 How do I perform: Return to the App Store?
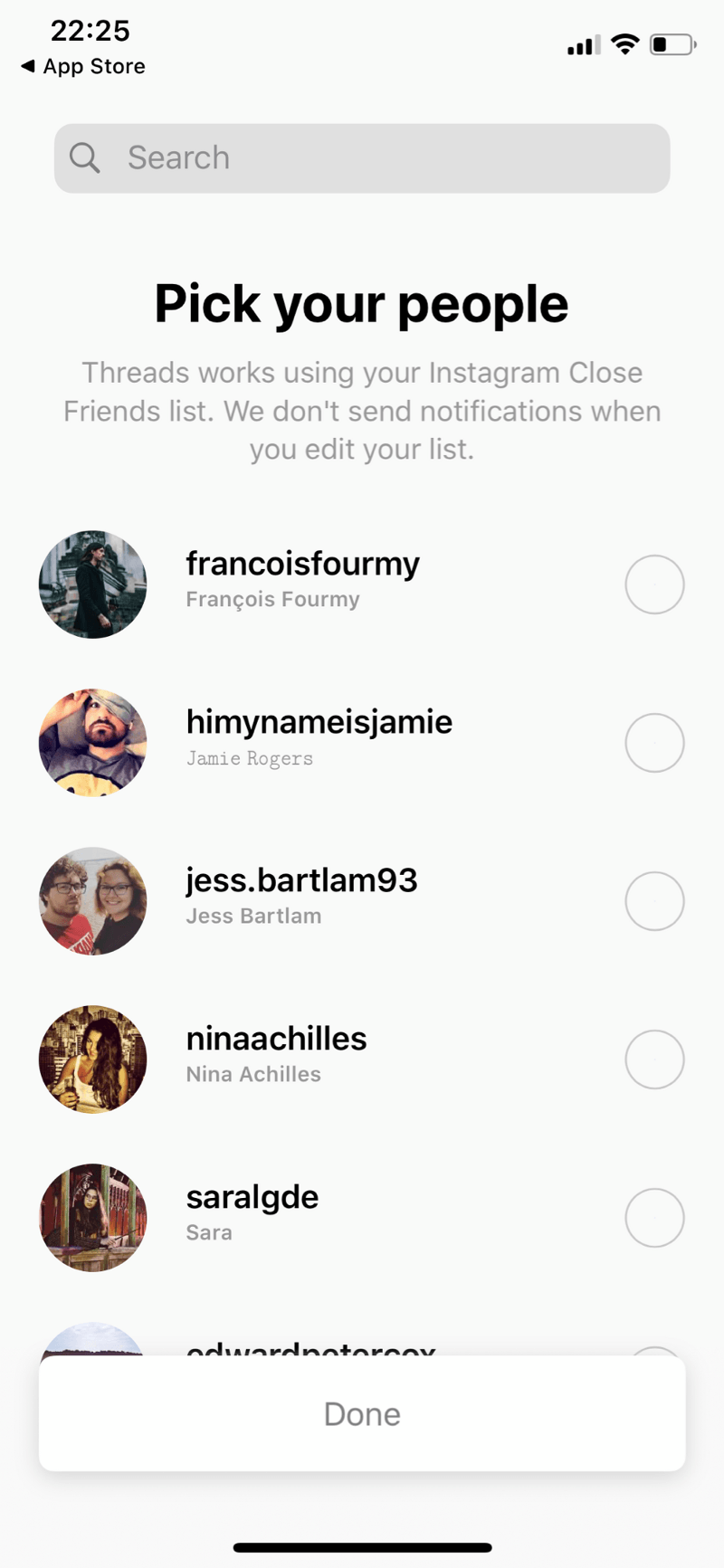point(83,66)
